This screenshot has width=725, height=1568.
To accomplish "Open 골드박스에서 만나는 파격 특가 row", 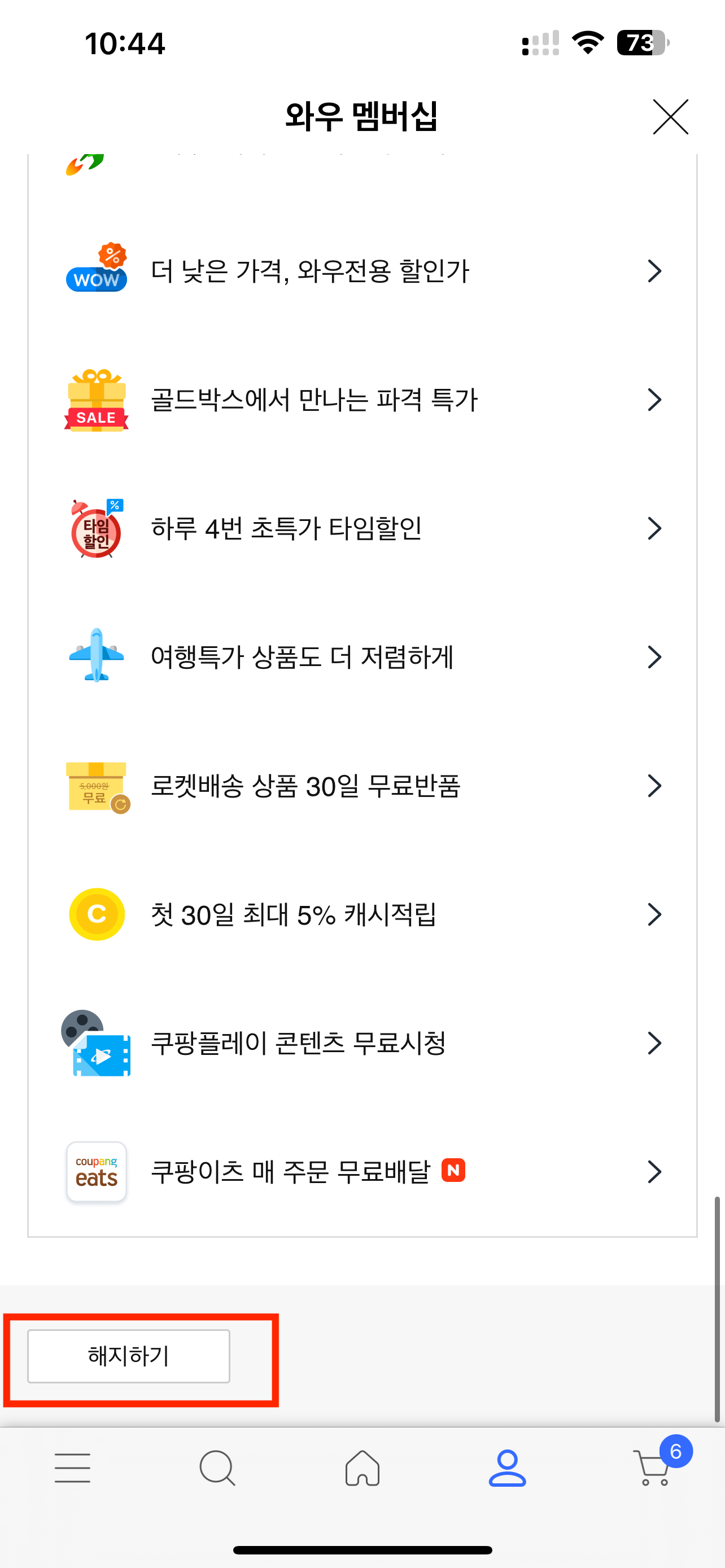I will pos(362,400).
